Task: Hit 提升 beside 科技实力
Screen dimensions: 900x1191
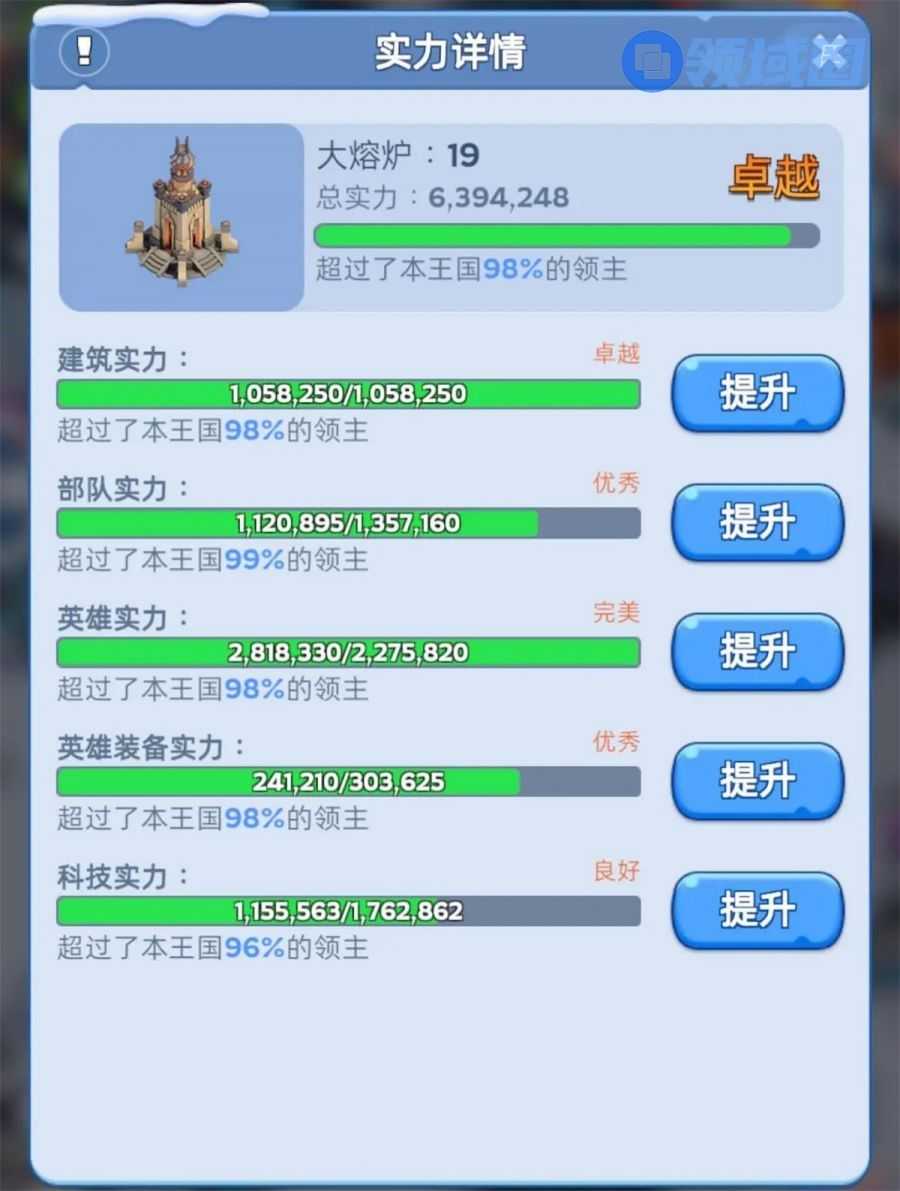Action: coord(757,910)
